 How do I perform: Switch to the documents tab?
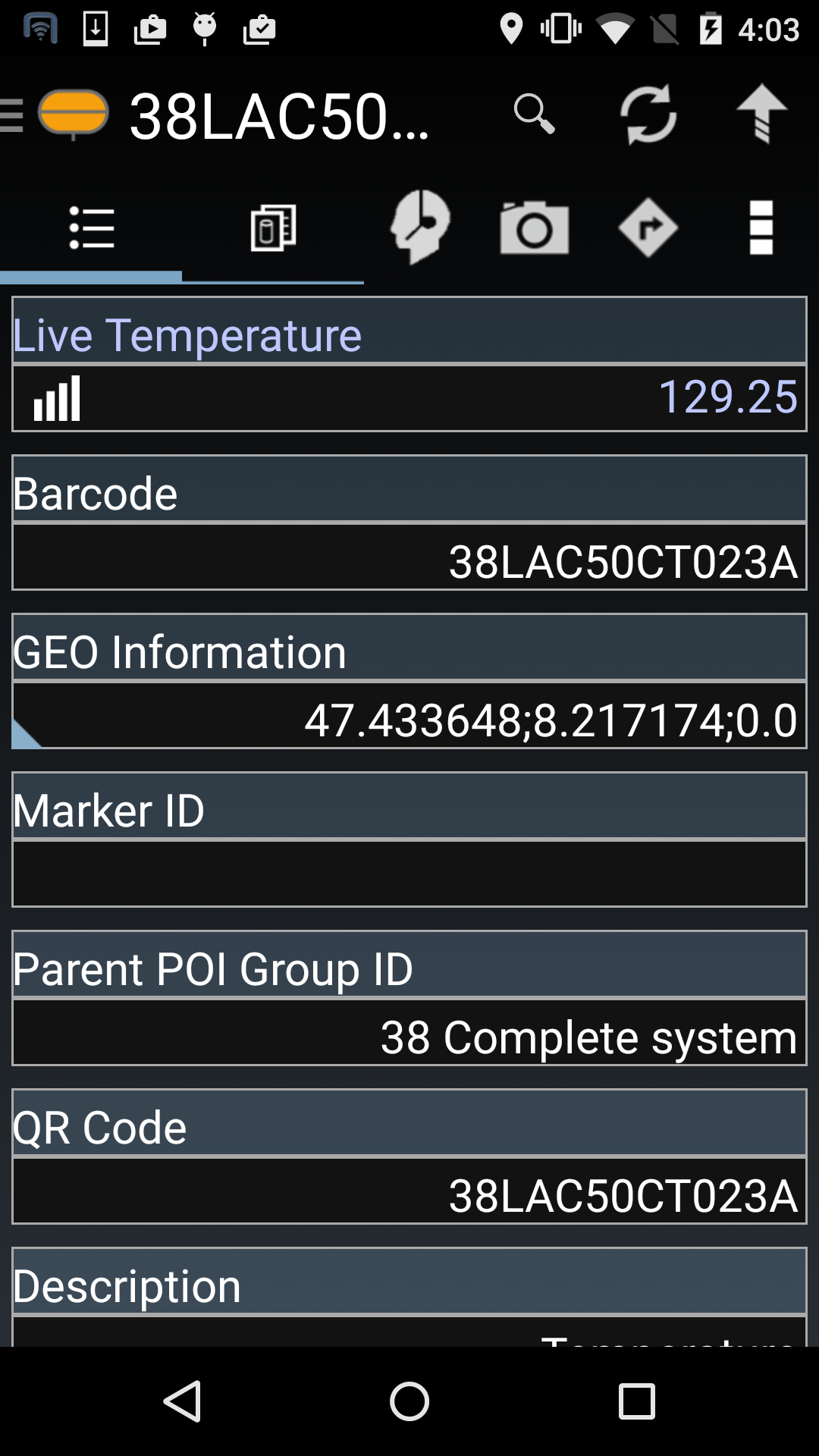point(273,227)
